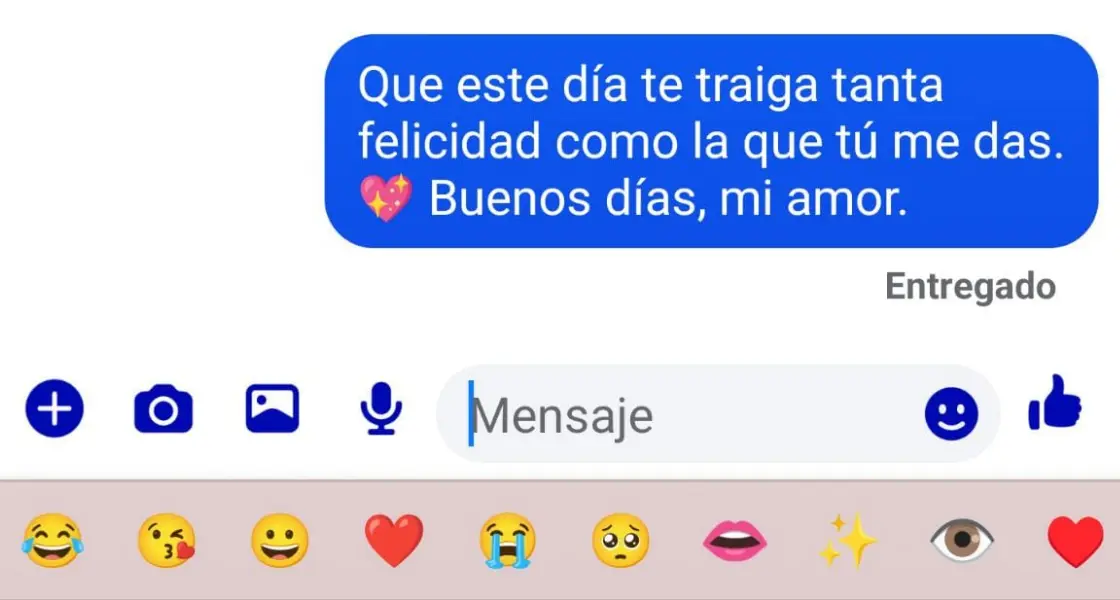Record a voice message with microphone
Image resolution: width=1120 pixels, height=600 pixels.
click(381, 410)
